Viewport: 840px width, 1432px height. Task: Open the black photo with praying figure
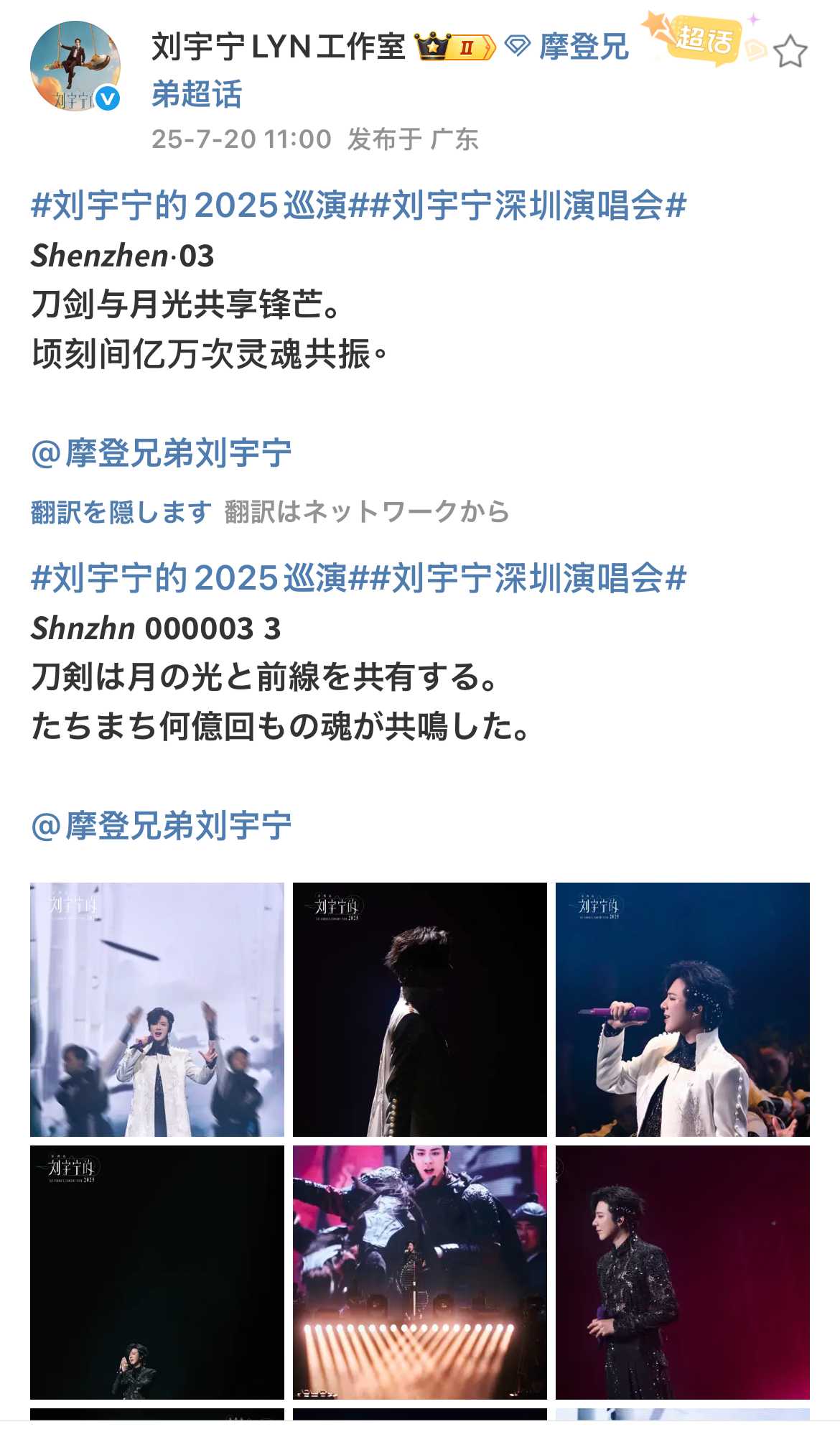click(157, 1272)
